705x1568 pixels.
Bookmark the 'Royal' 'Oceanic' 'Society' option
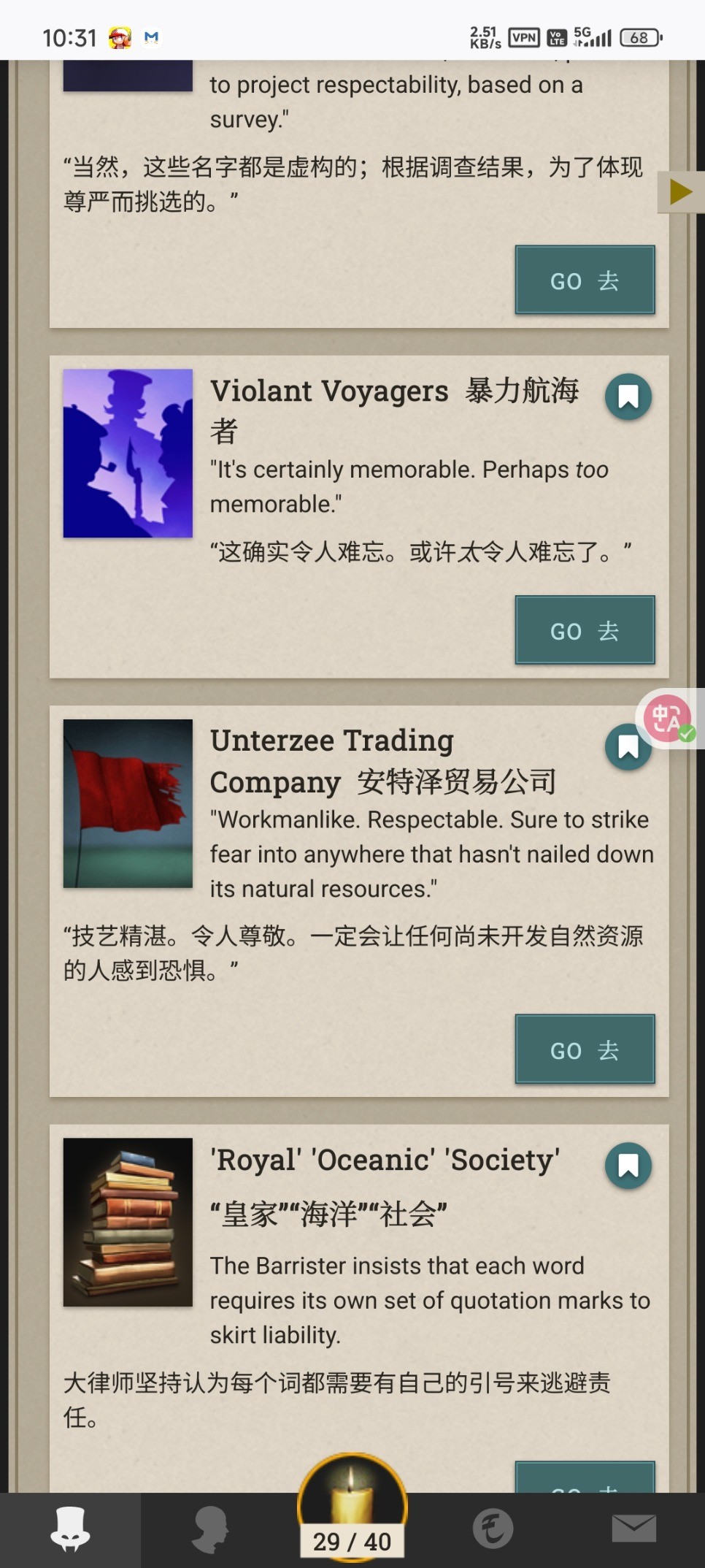pos(628,1166)
